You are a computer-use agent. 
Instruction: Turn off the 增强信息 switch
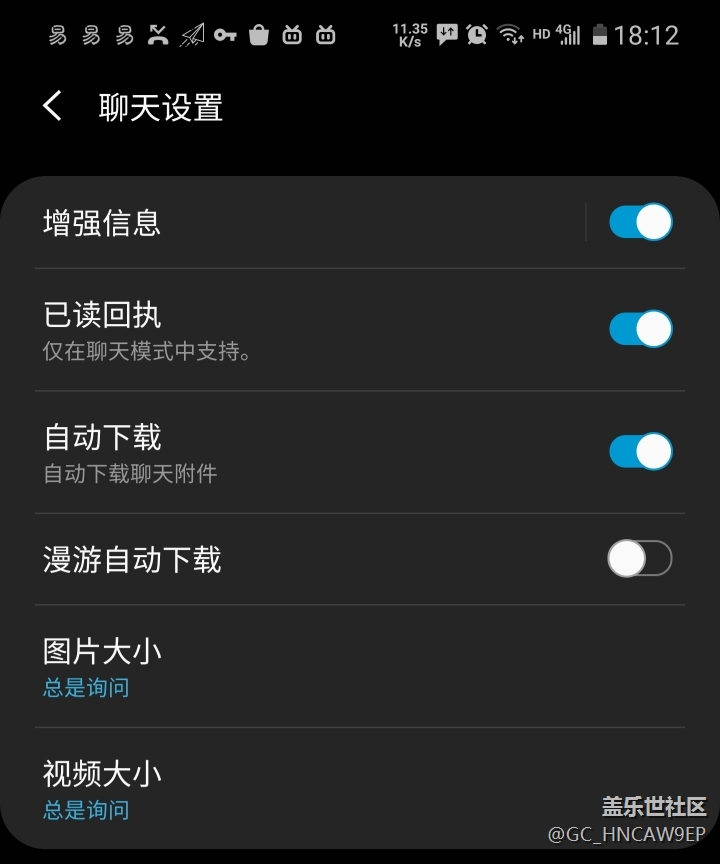[x=640, y=222]
